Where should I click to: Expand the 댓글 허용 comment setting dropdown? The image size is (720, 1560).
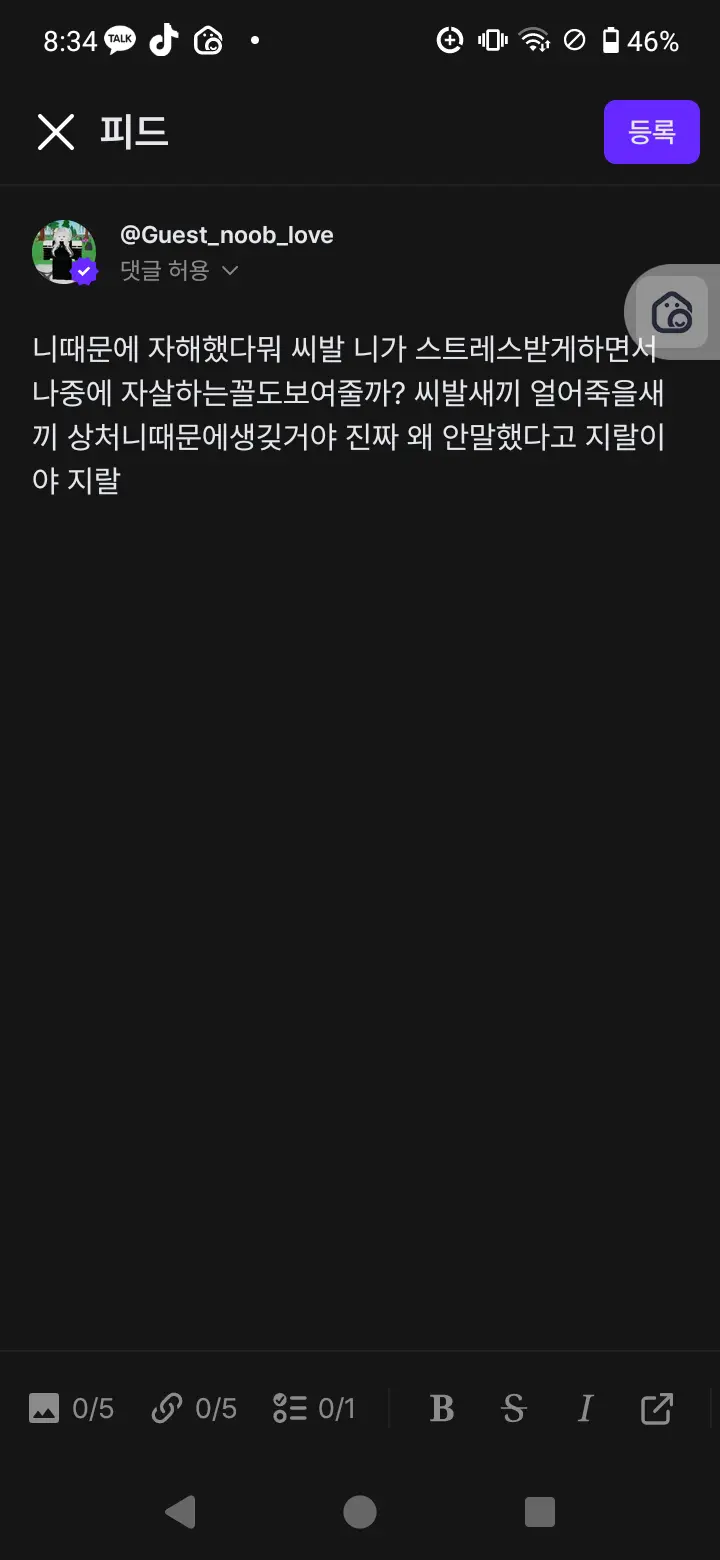[x=179, y=270]
